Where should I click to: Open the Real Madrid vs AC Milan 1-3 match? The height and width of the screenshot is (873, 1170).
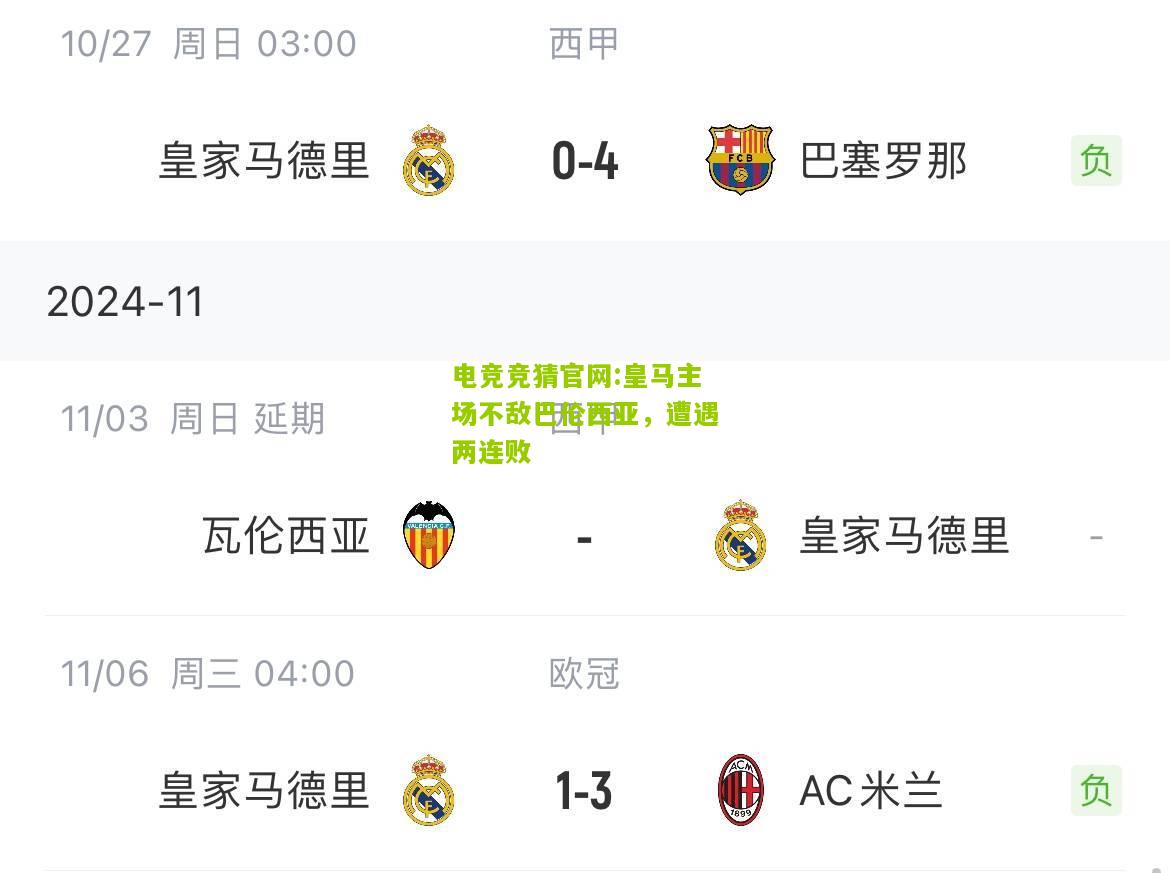point(585,791)
